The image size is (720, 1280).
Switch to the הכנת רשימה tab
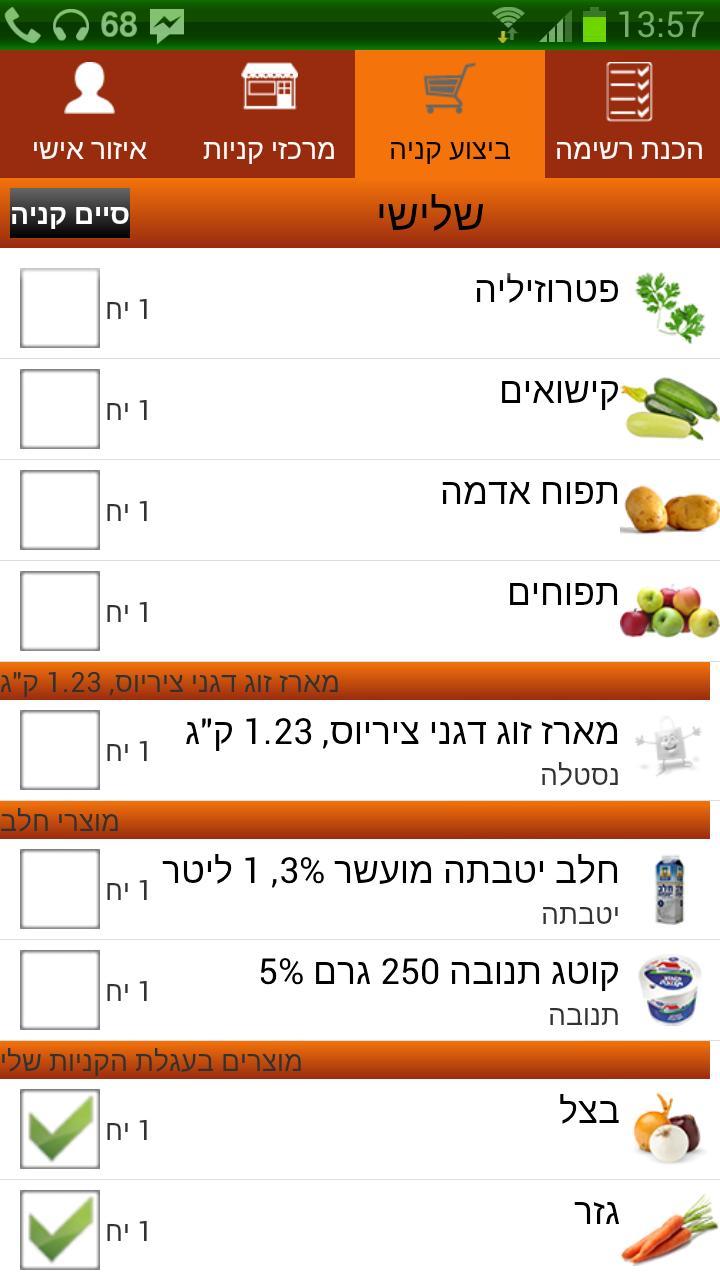(x=630, y=114)
